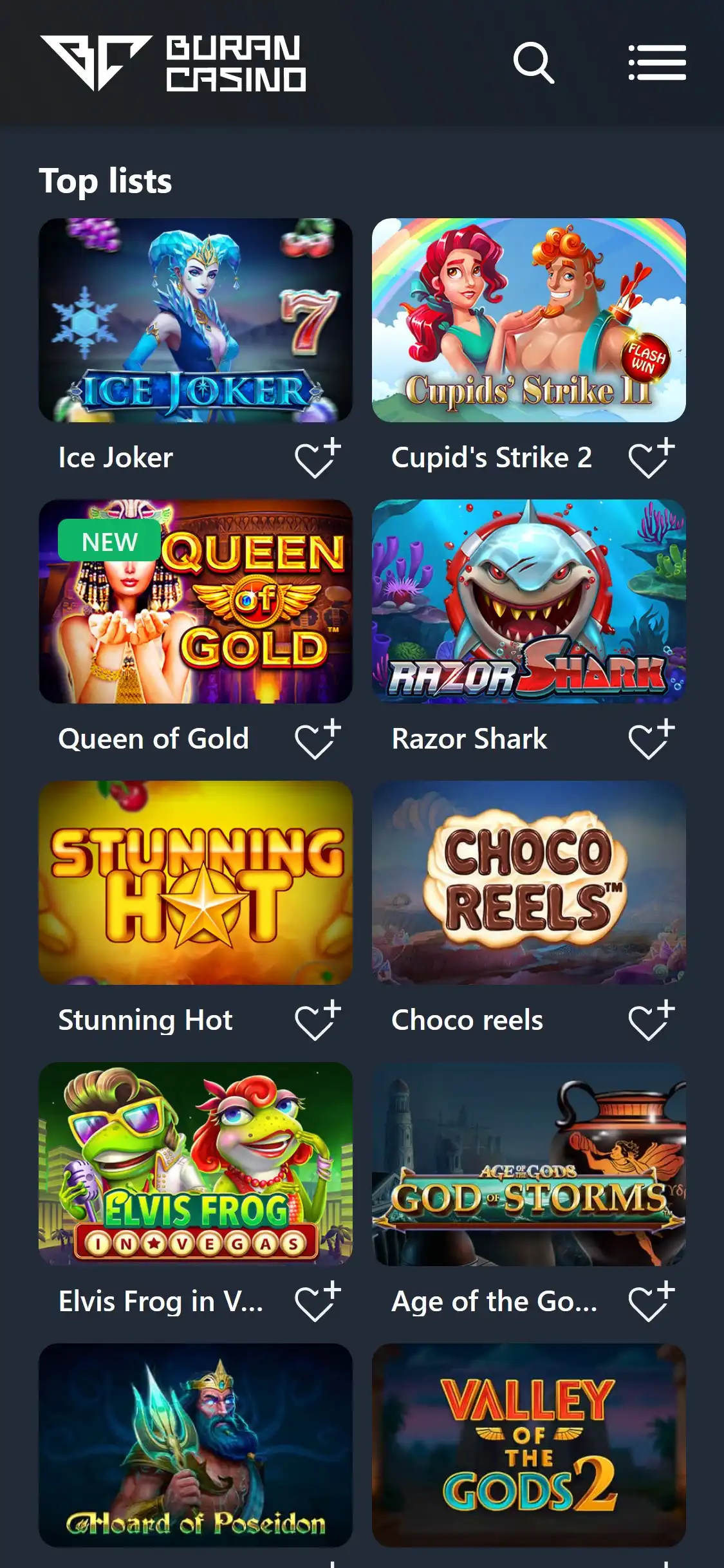
Task: Open the hamburger menu
Action: [656, 63]
